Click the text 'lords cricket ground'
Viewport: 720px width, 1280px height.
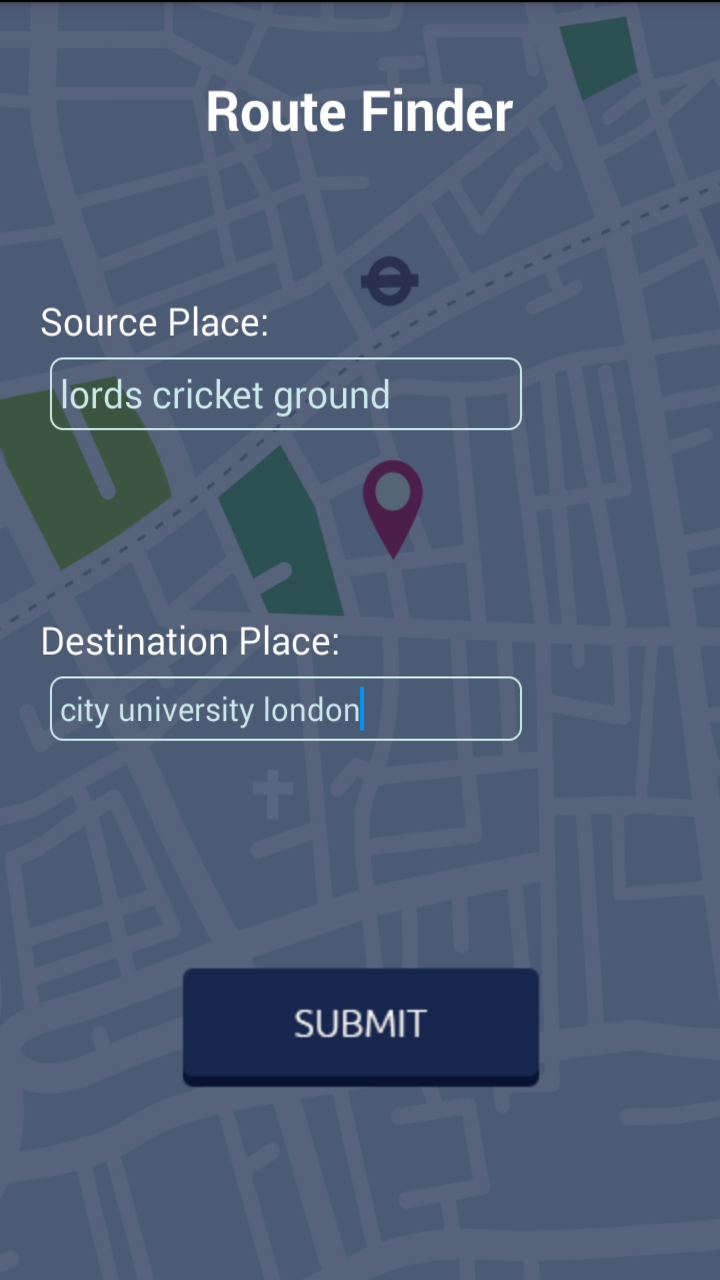[224, 394]
